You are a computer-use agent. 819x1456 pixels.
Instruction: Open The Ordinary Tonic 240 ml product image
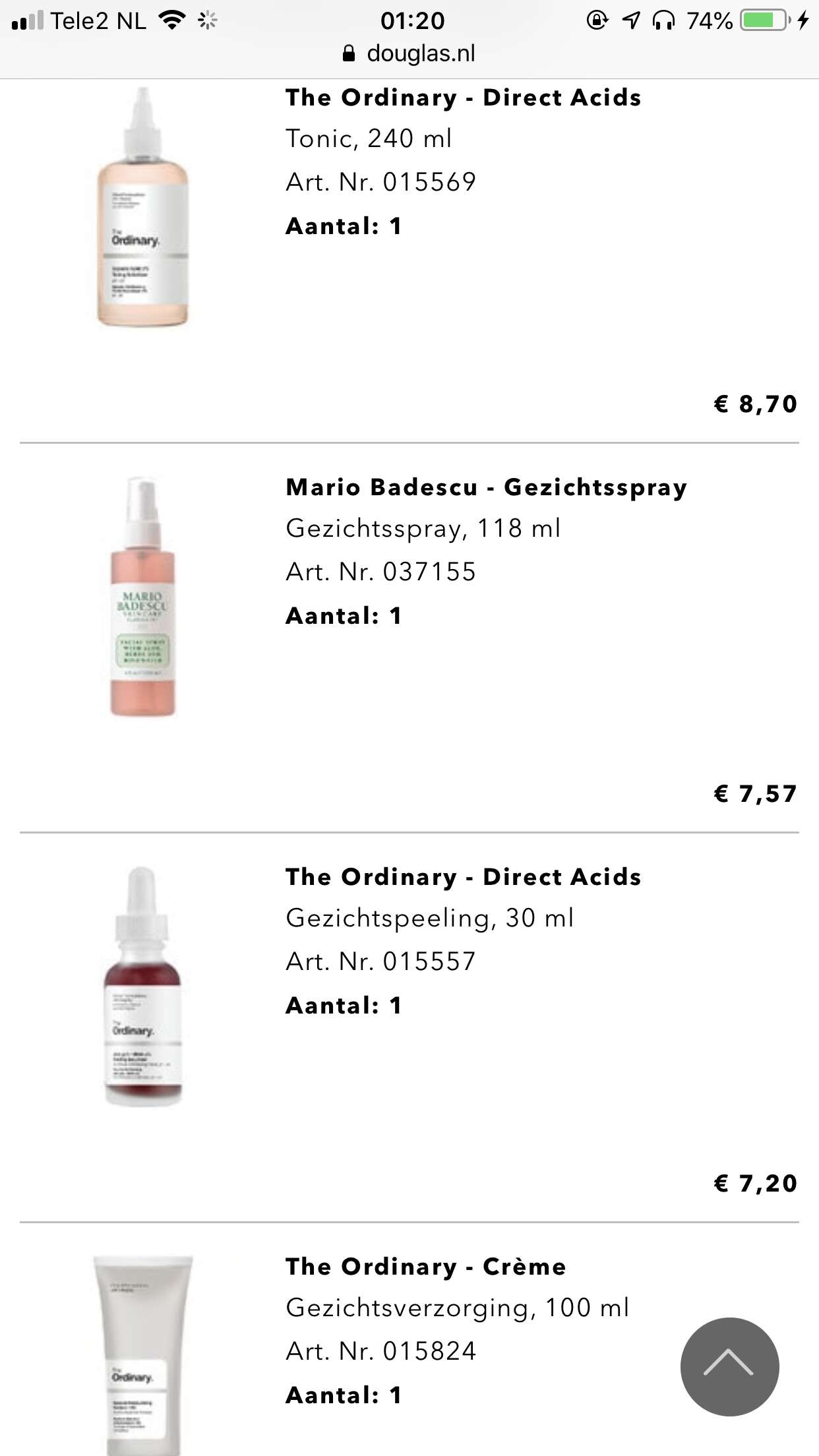(x=142, y=207)
